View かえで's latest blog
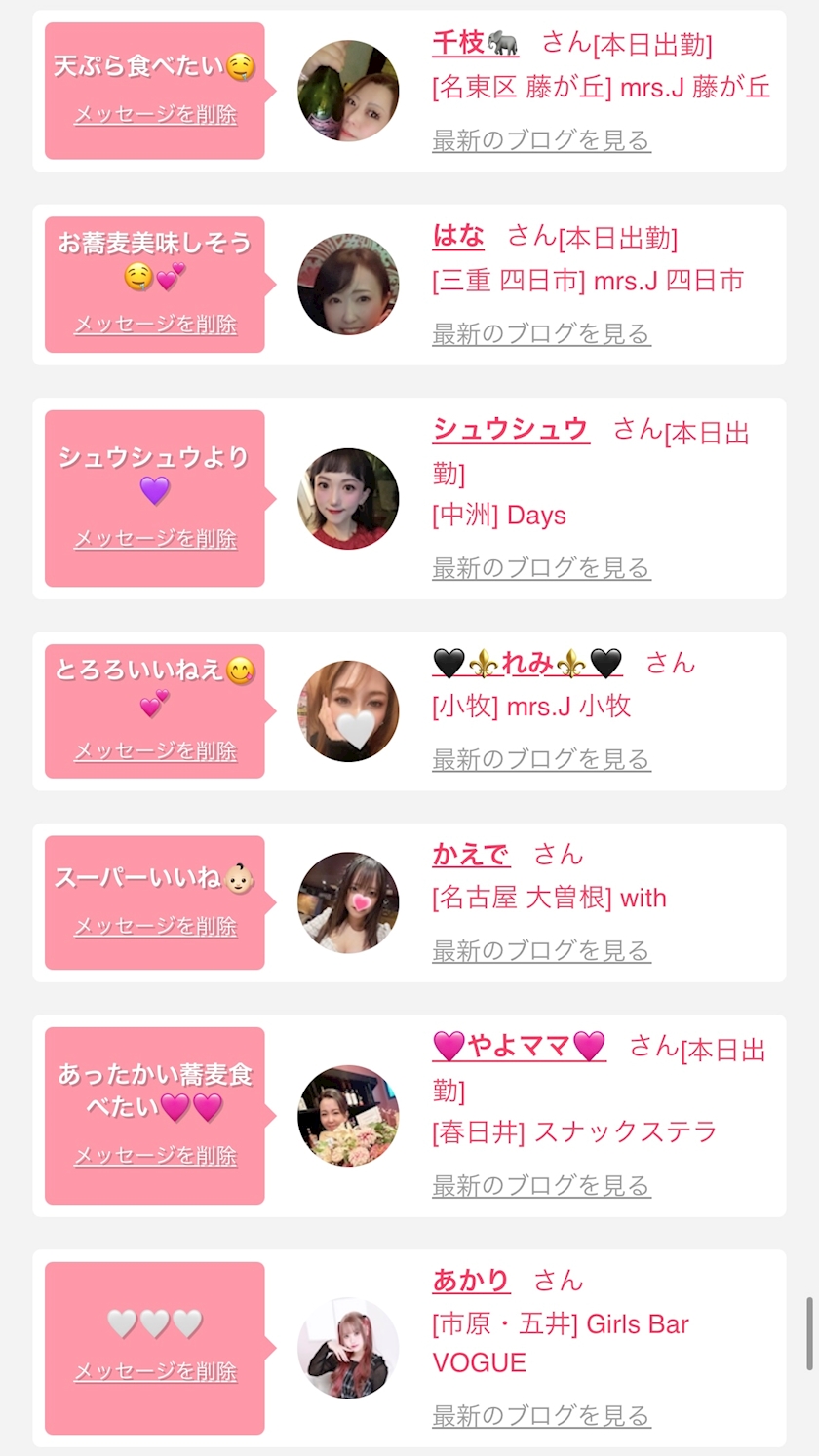Screen dimensions: 819x1456 541,950
